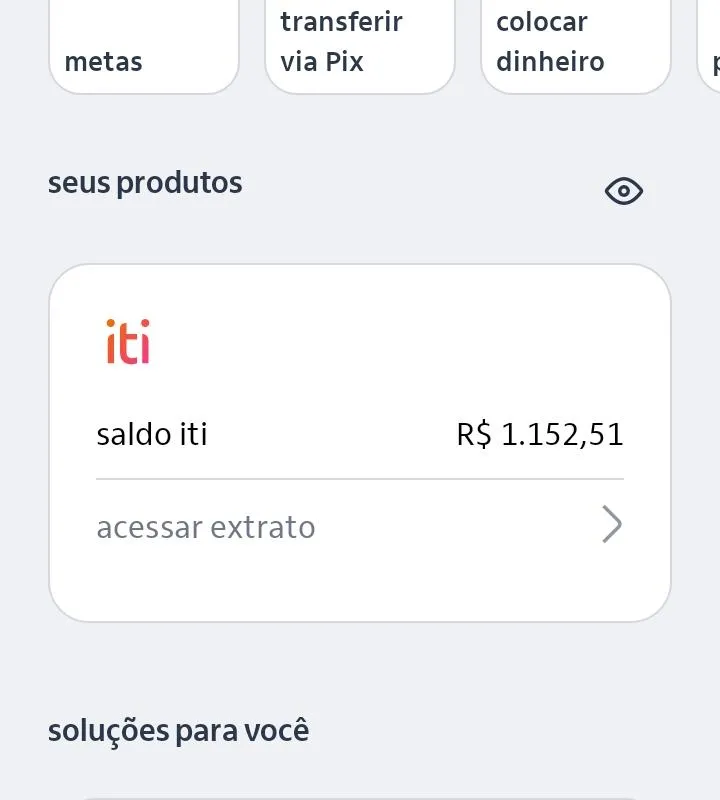The width and height of the screenshot is (720, 800).
Task: Select the soluções para você section
Action: pyautogui.click(x=181, y=730)
